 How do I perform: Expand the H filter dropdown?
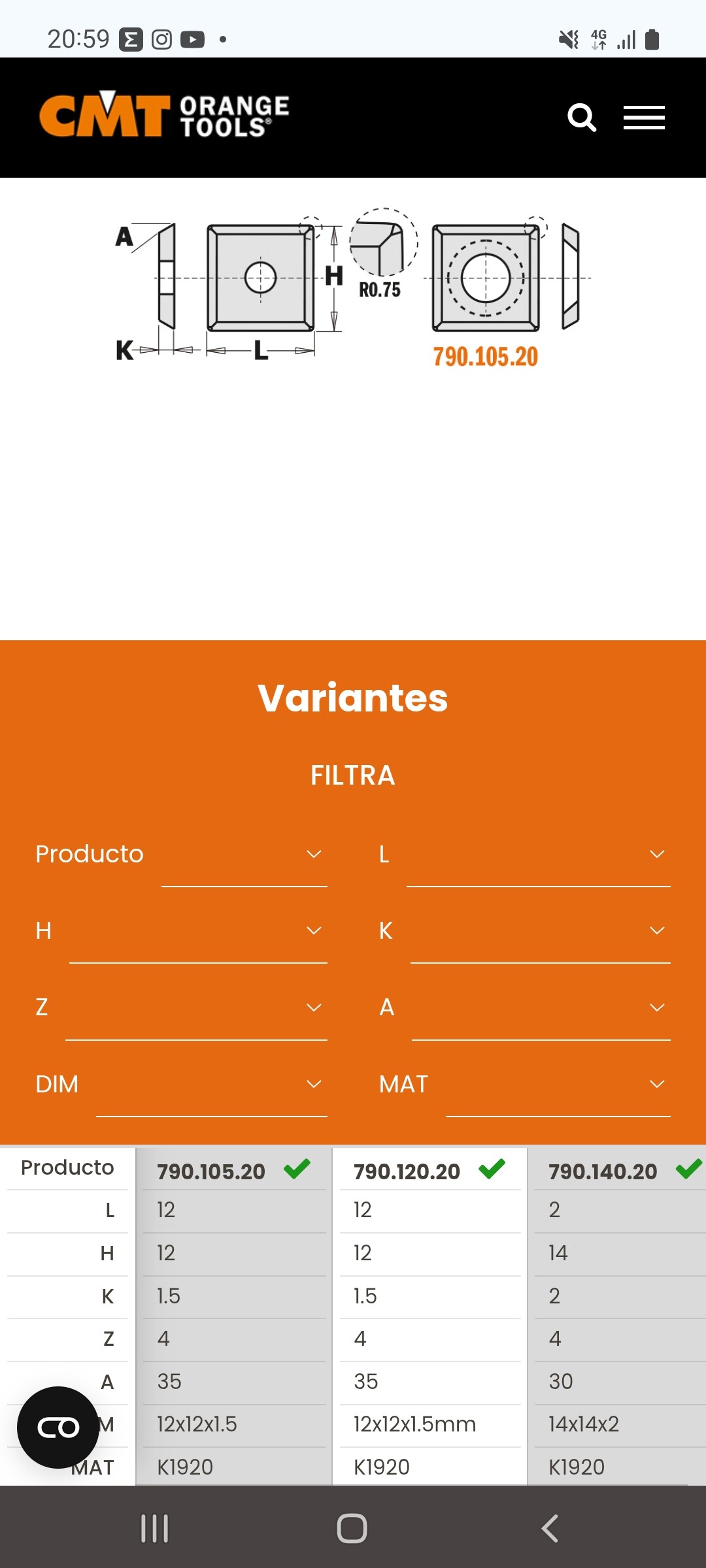pos(198,932)
